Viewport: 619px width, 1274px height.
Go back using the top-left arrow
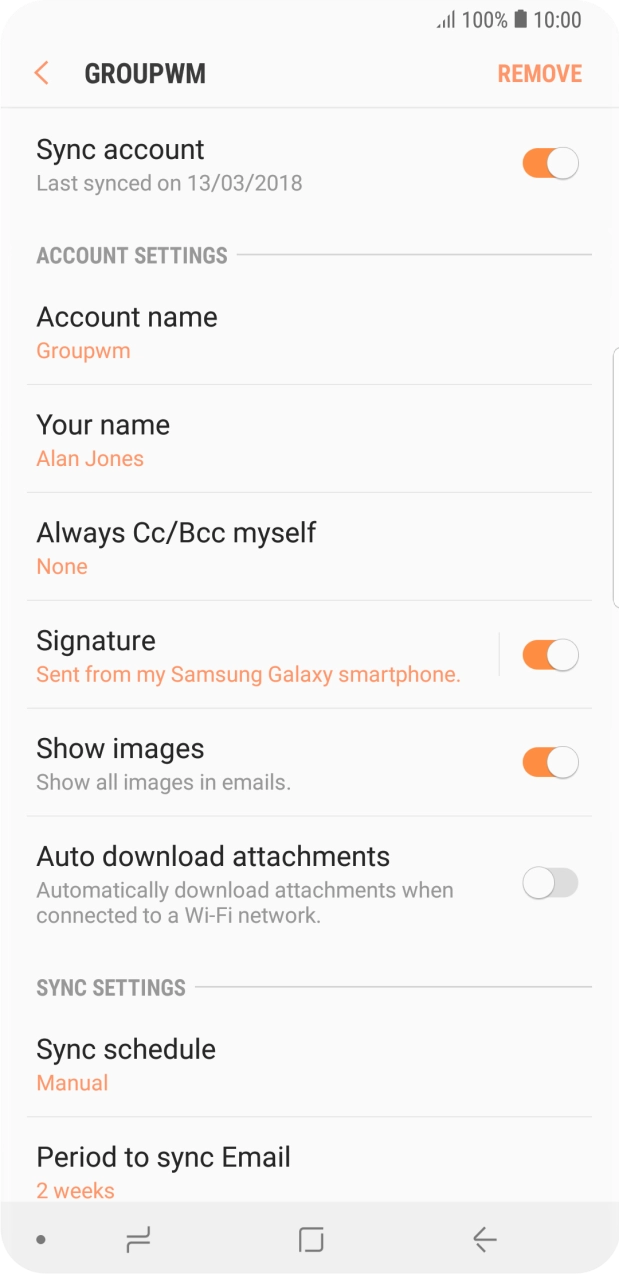(41, 73)
